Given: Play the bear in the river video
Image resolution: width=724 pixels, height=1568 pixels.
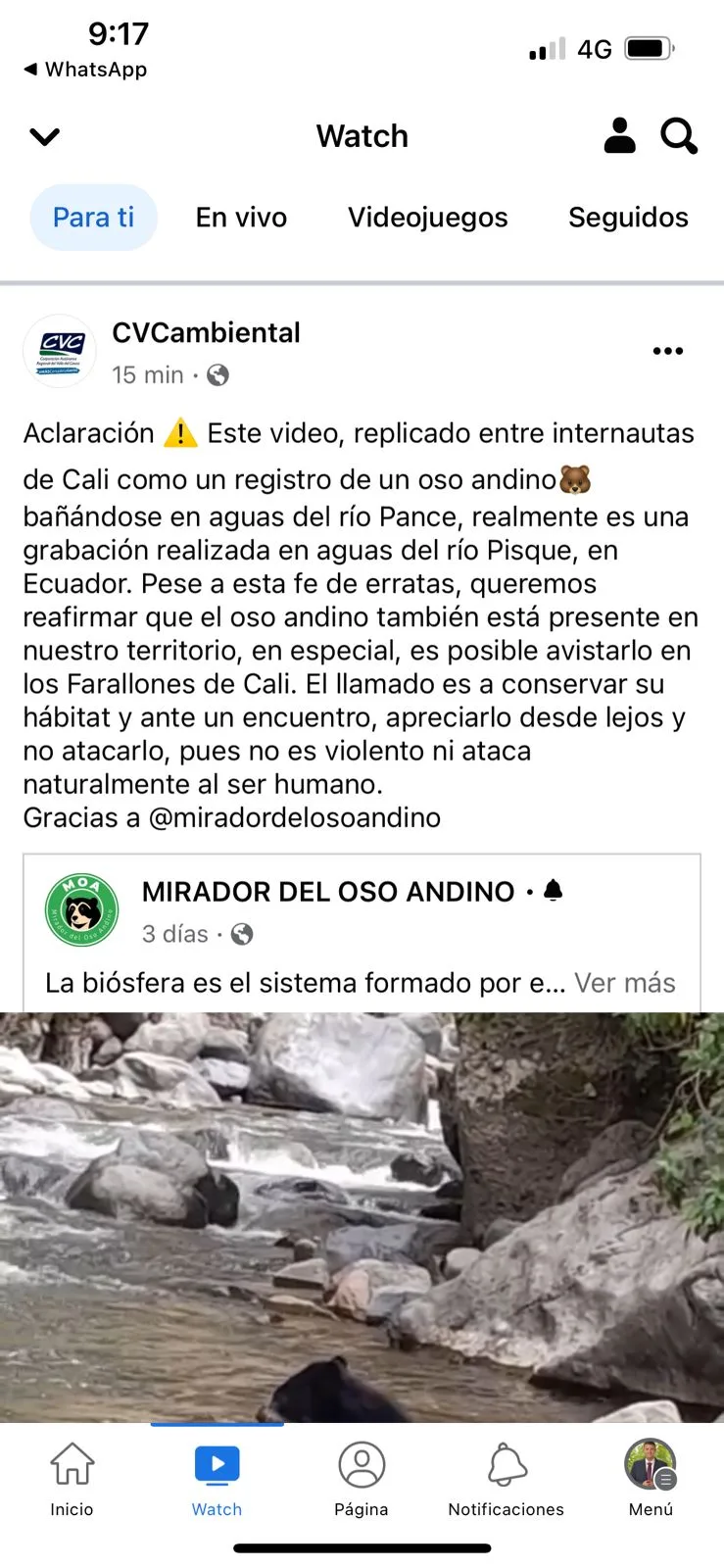Looking at the screenshot, I should pos(362,1217).
